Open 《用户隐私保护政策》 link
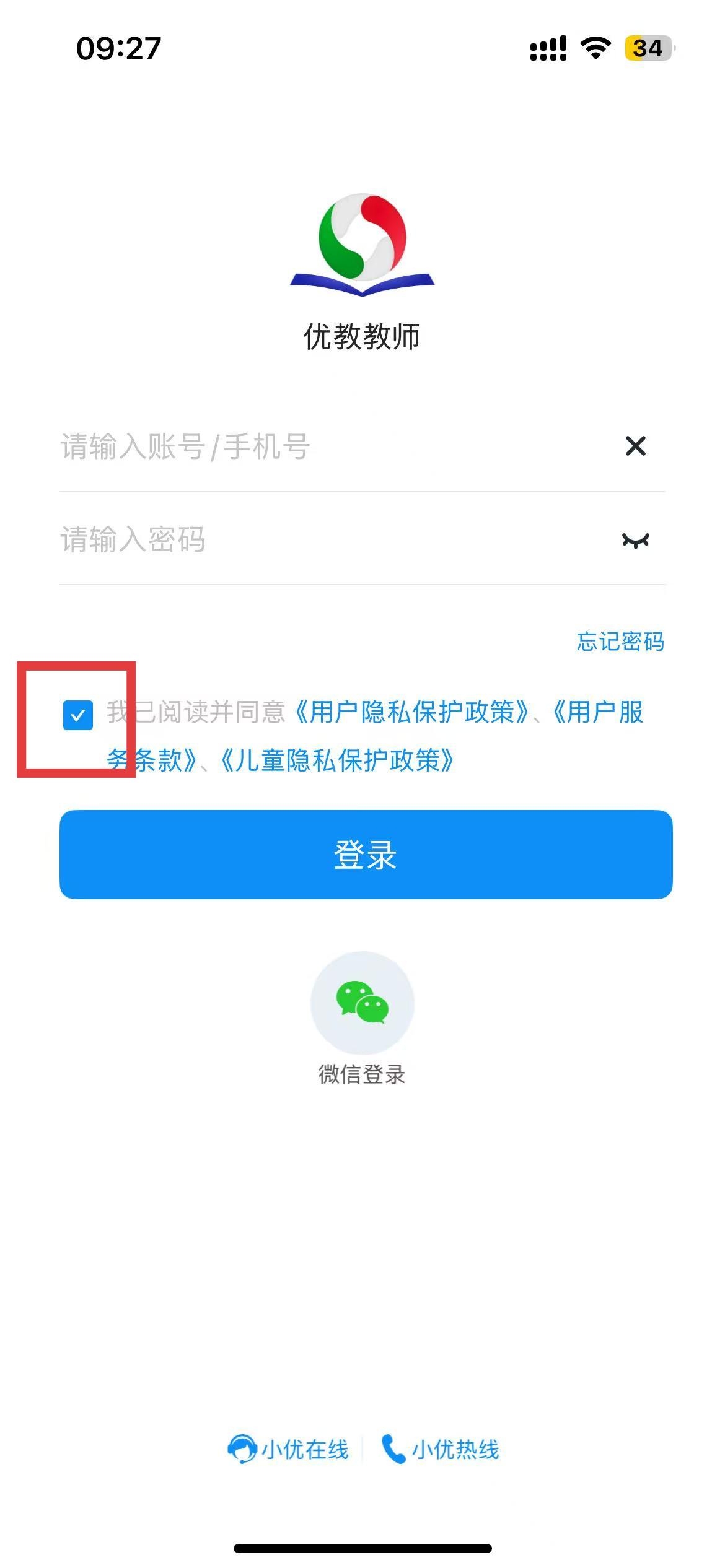 click(x=412, y=712)
